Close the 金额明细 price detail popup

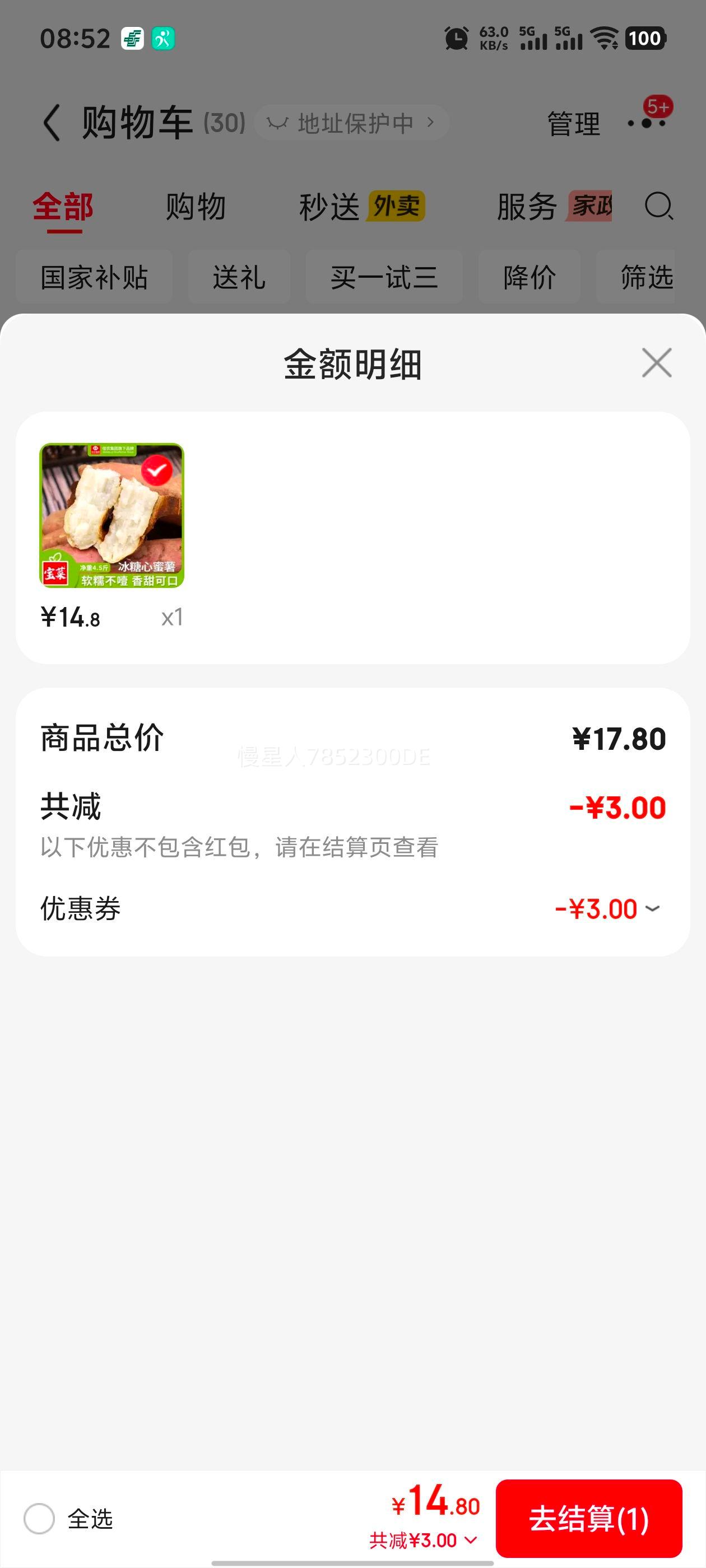656,362
